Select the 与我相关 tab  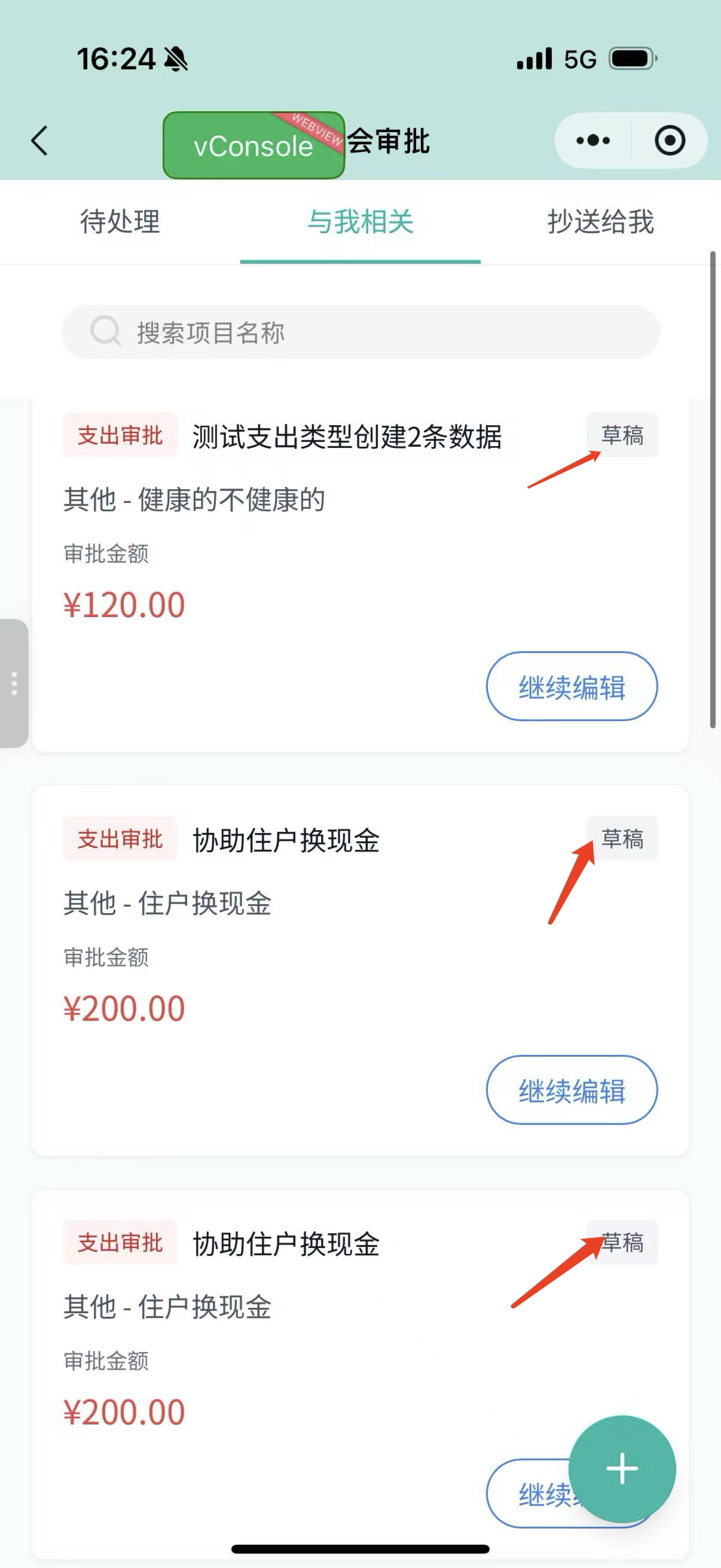(360, 223)
